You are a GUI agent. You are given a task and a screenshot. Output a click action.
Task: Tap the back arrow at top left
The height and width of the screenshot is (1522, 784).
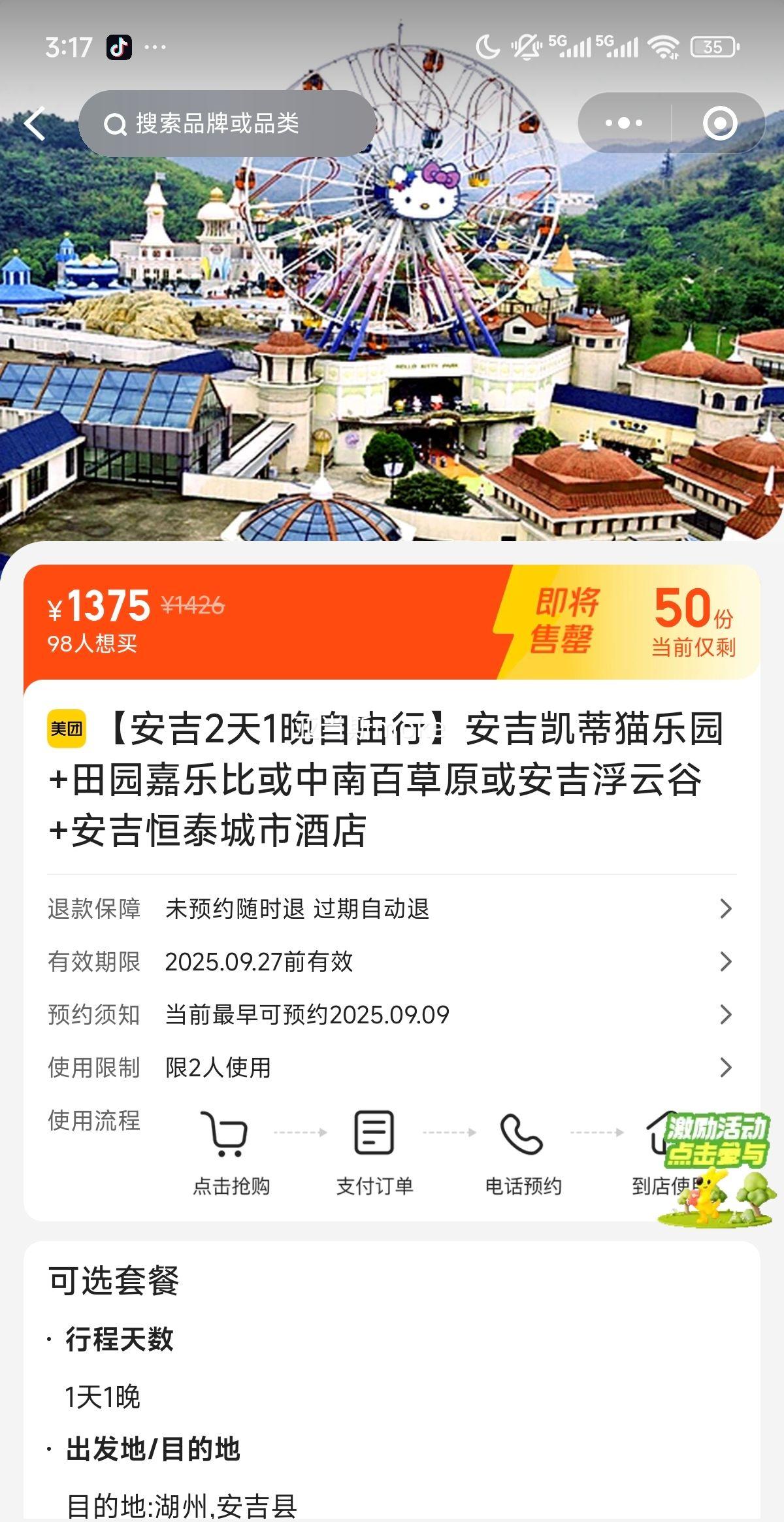[x=34, y=124]
